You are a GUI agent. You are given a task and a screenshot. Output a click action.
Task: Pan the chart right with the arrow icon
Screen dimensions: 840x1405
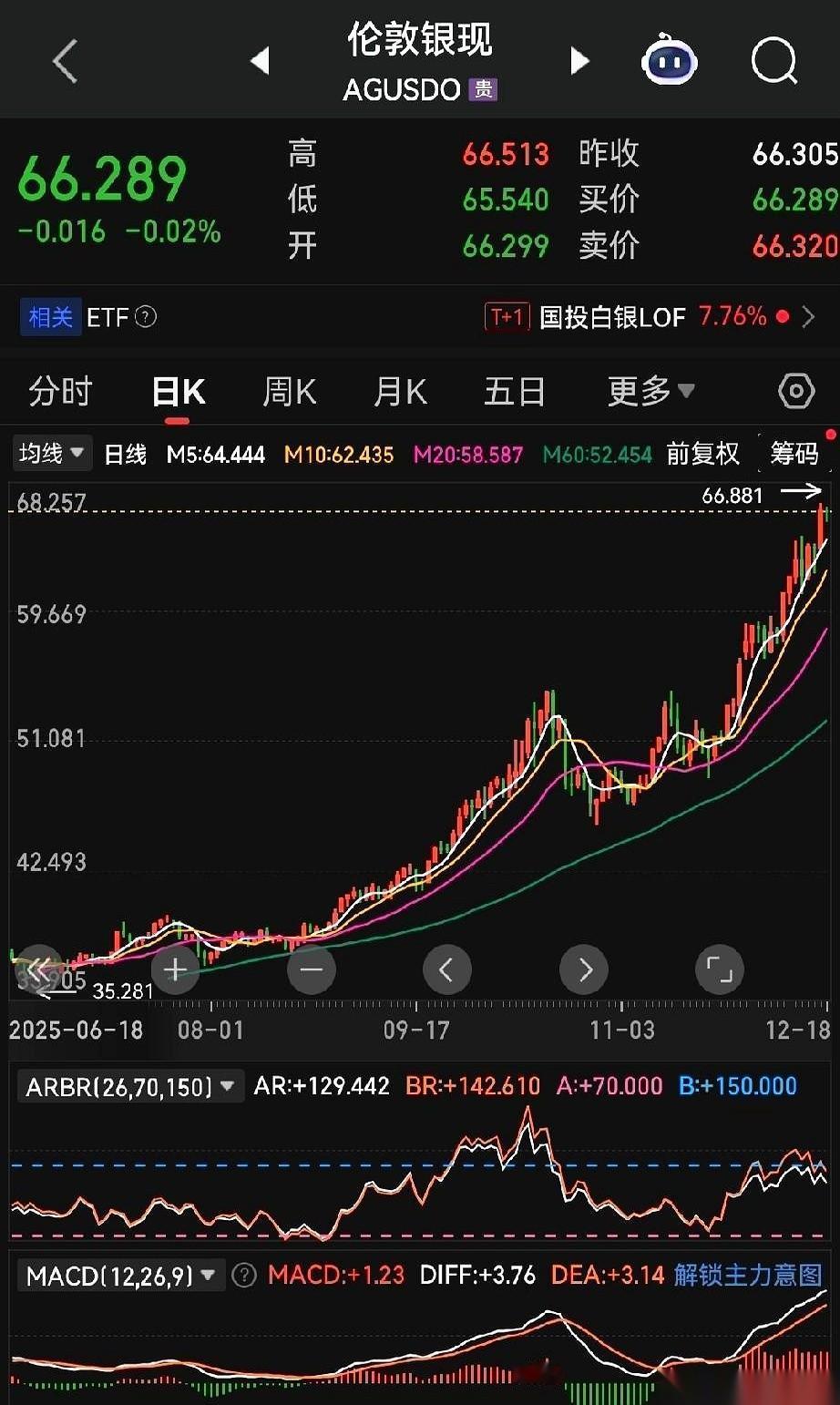click(583, 969)
